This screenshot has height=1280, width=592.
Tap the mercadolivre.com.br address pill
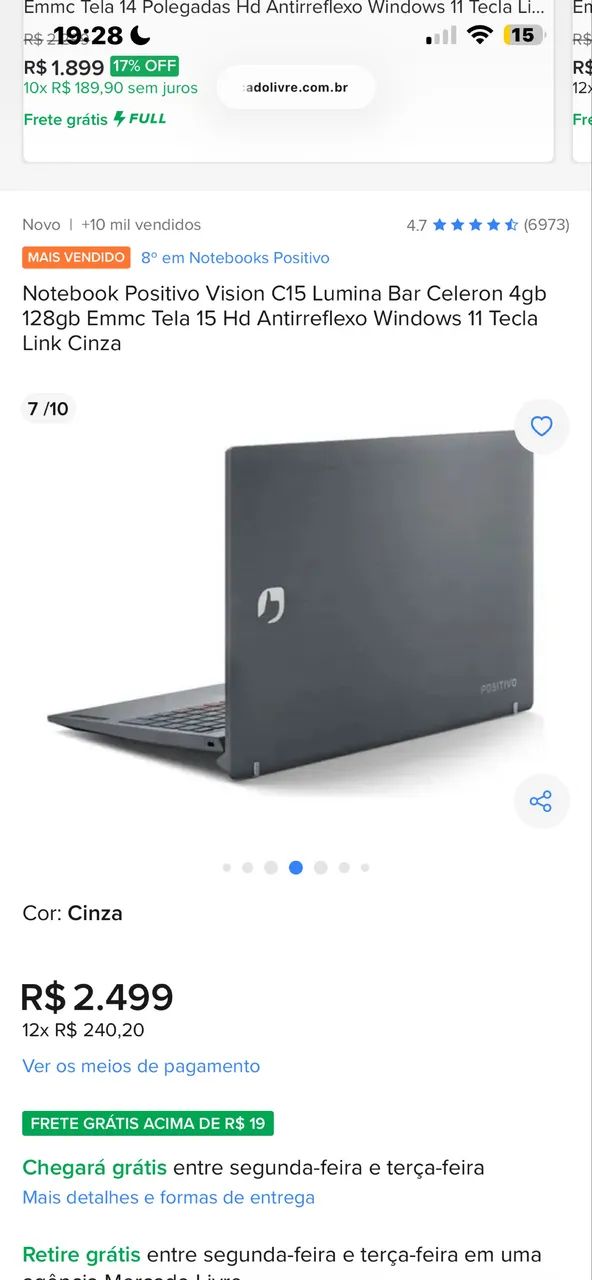(296, 87)
